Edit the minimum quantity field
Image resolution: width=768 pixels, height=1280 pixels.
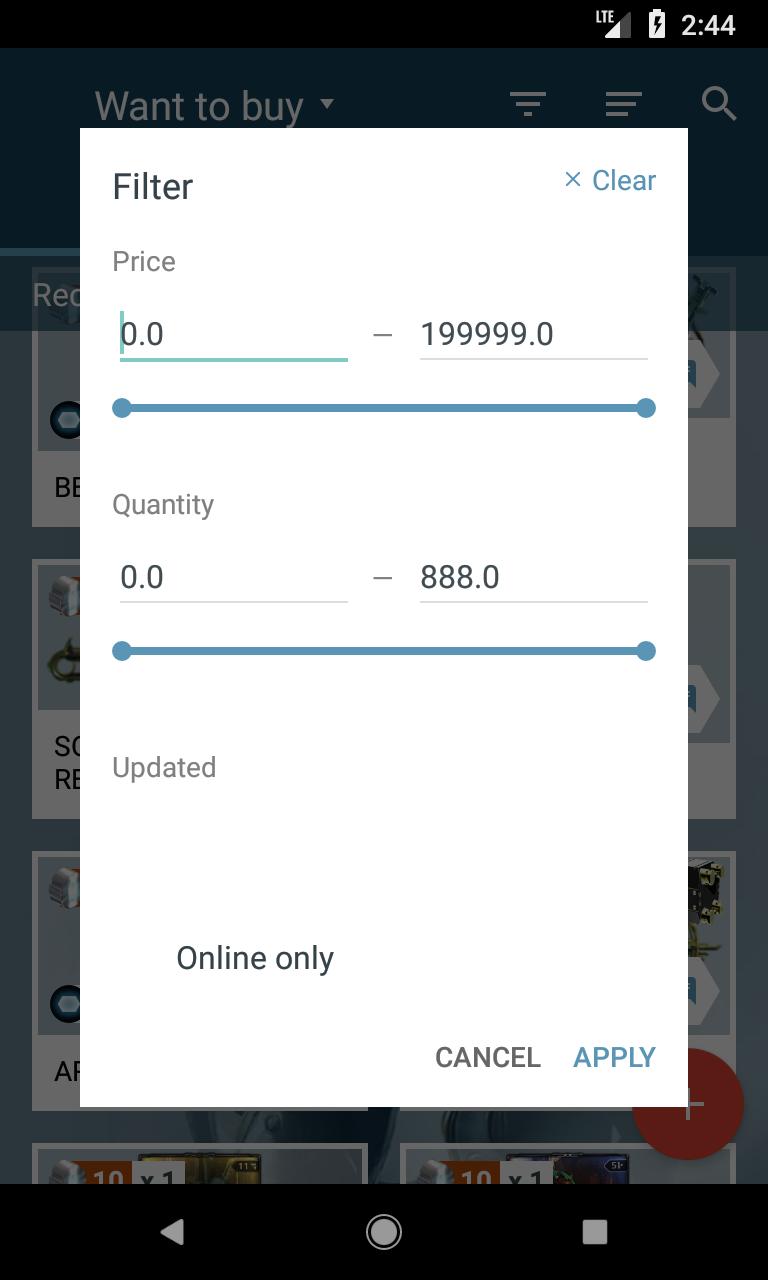click(234, 577)
